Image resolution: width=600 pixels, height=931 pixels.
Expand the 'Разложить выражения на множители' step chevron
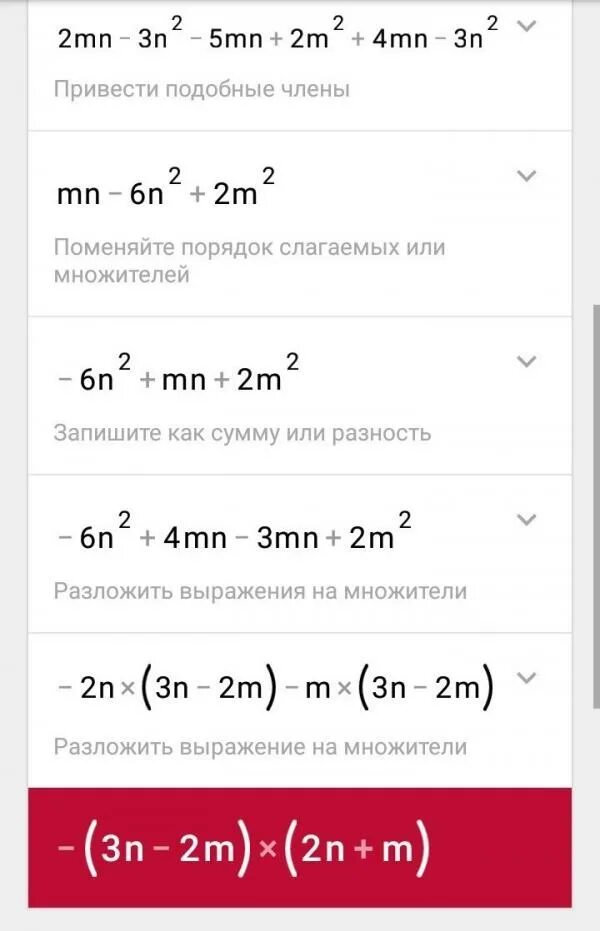pos(527,519)
